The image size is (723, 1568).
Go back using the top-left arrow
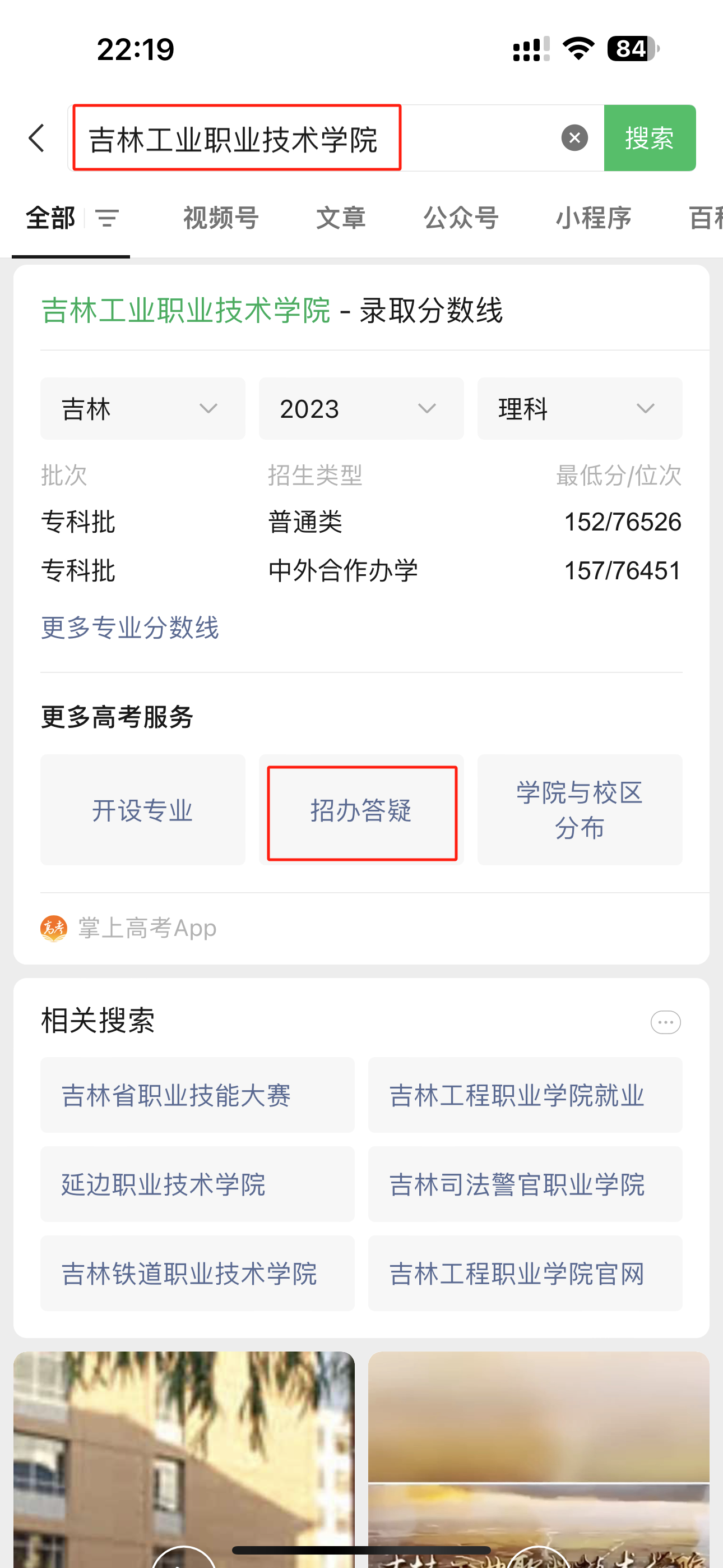point(37,138)
